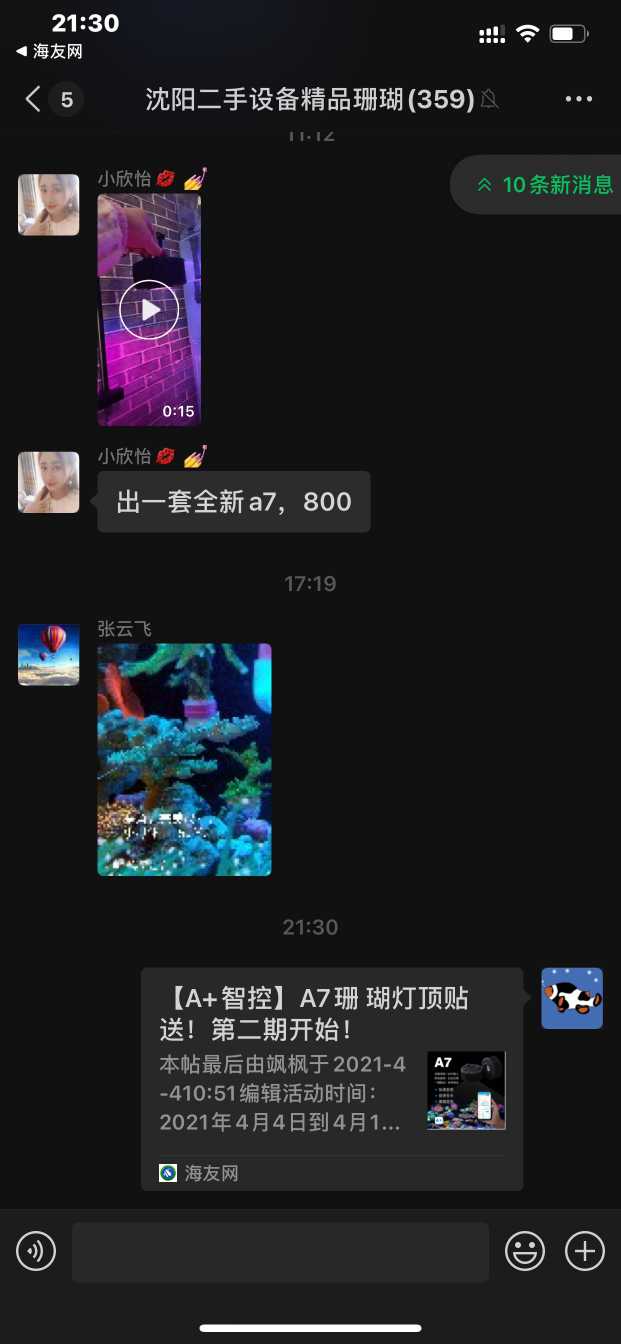Open my own clownfish avatar
This screenshot has height=1344, width=621.
pos(572,998)
